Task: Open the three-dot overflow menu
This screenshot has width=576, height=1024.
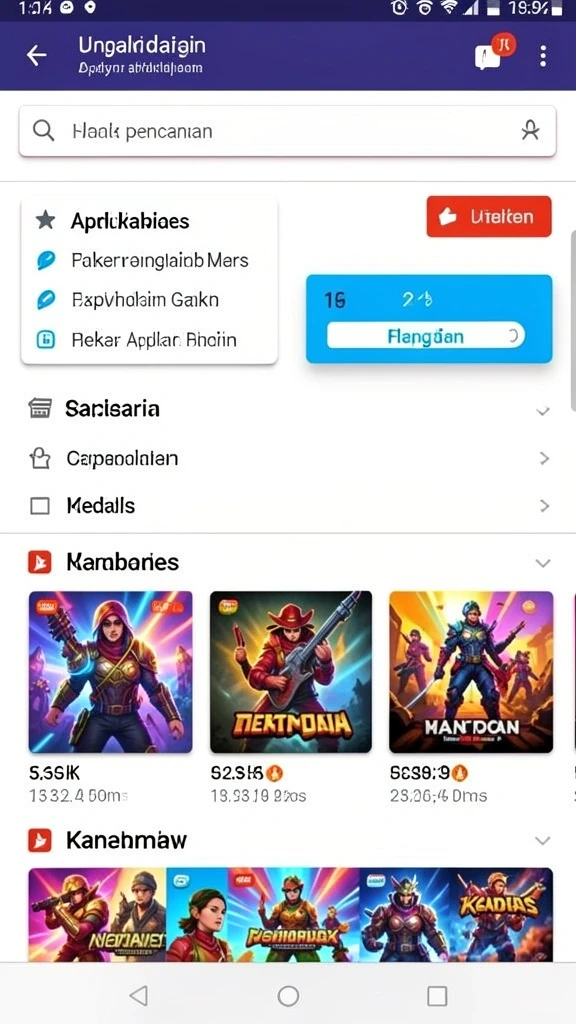Action: click(x=543, y=56)
